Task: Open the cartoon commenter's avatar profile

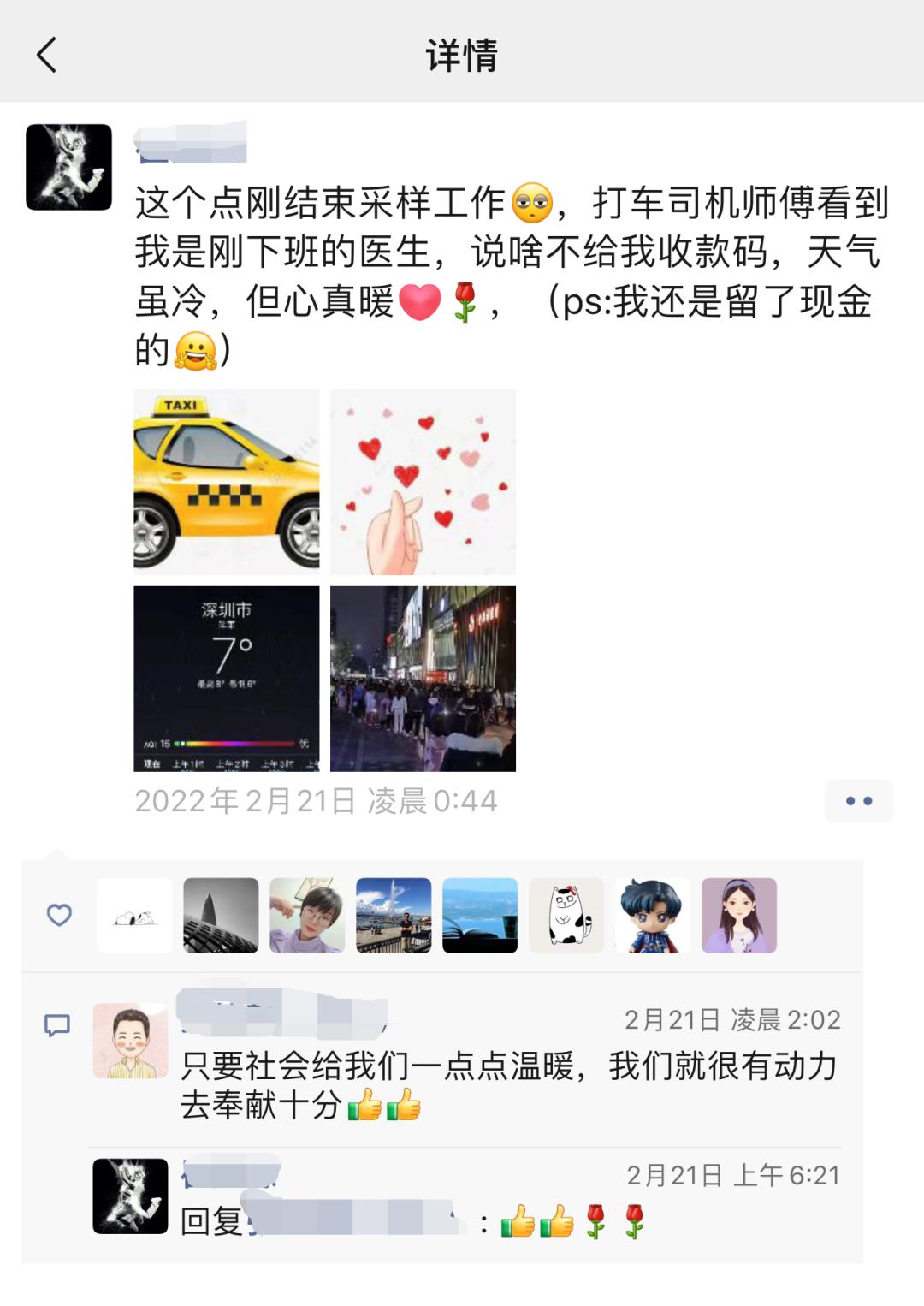Action: tap(130, 1041)
